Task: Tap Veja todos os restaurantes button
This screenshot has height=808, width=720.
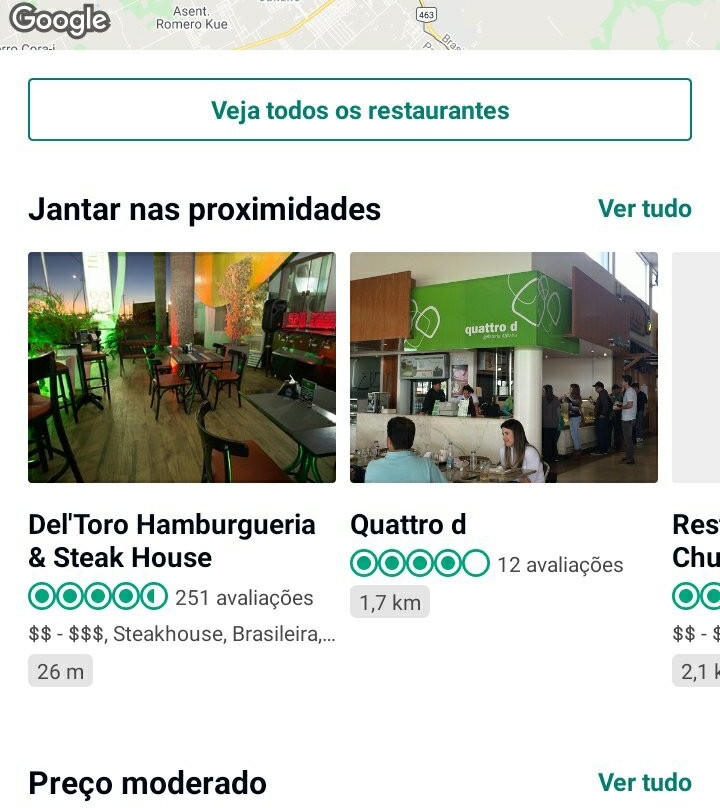Action: point(360,110)
